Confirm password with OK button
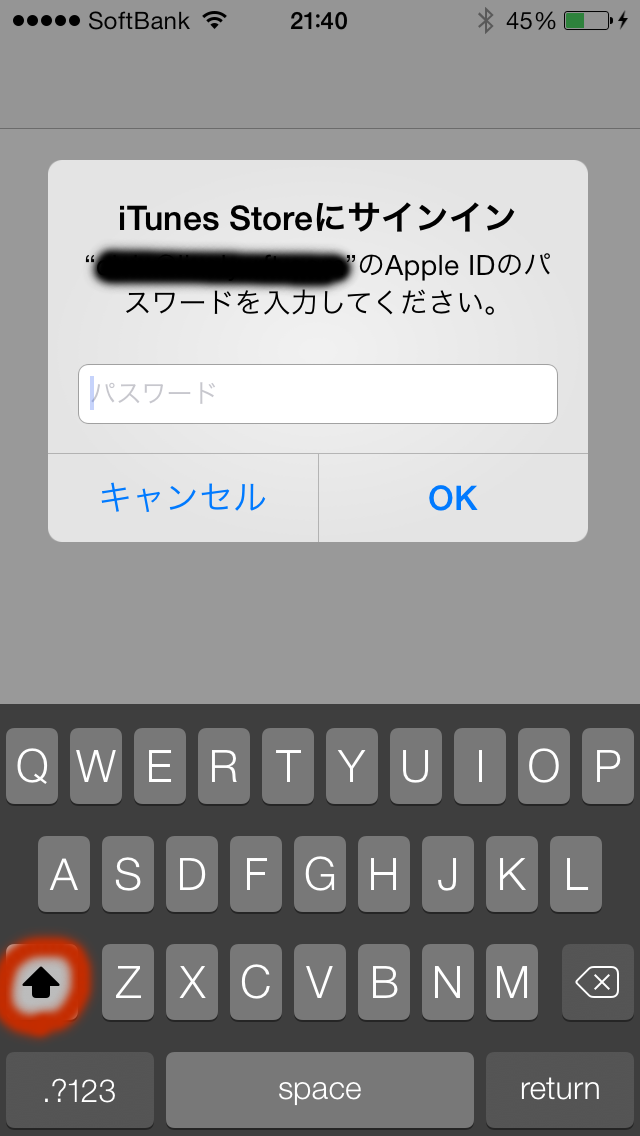This screenshot has width=640, height=1136. [453, 498]
